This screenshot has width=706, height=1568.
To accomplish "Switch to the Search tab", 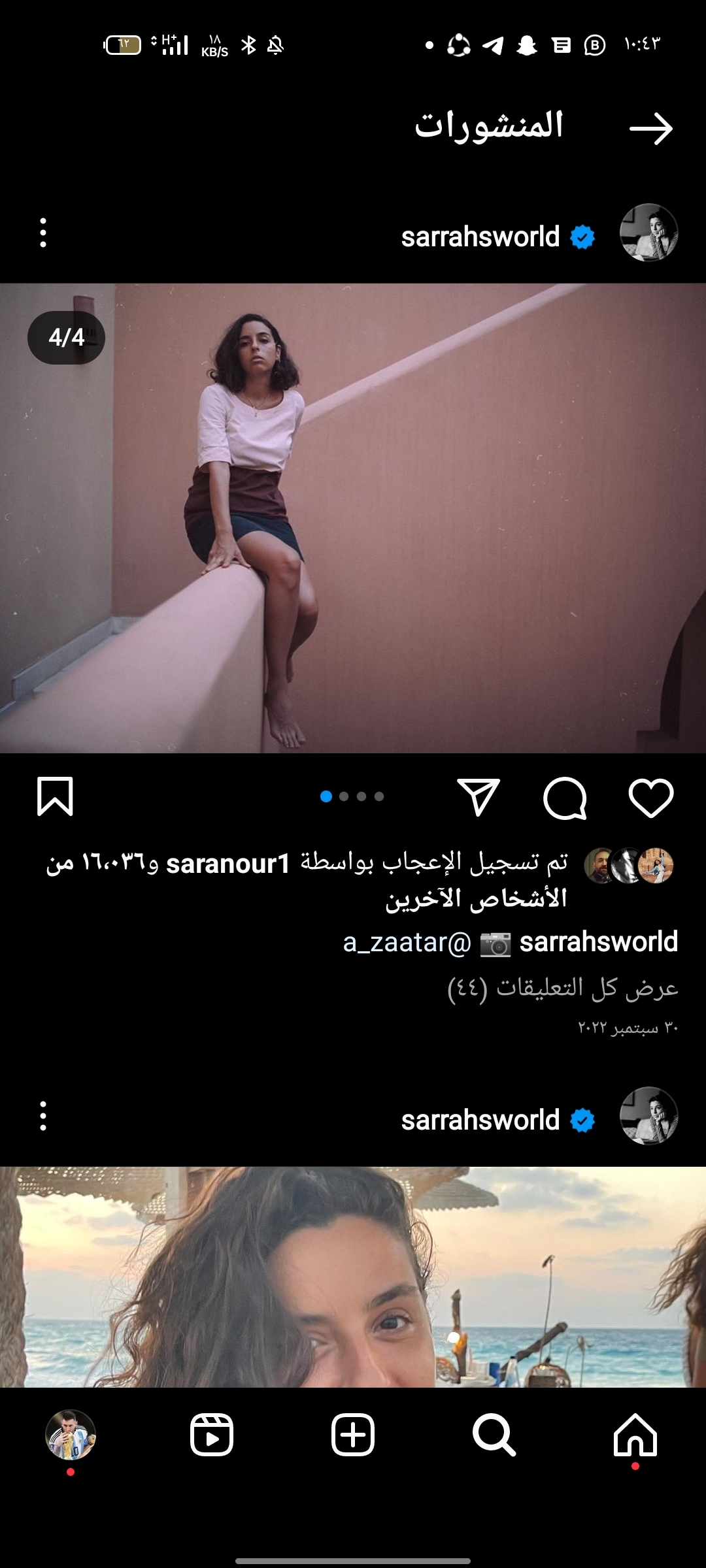I will coord(494,1435).
